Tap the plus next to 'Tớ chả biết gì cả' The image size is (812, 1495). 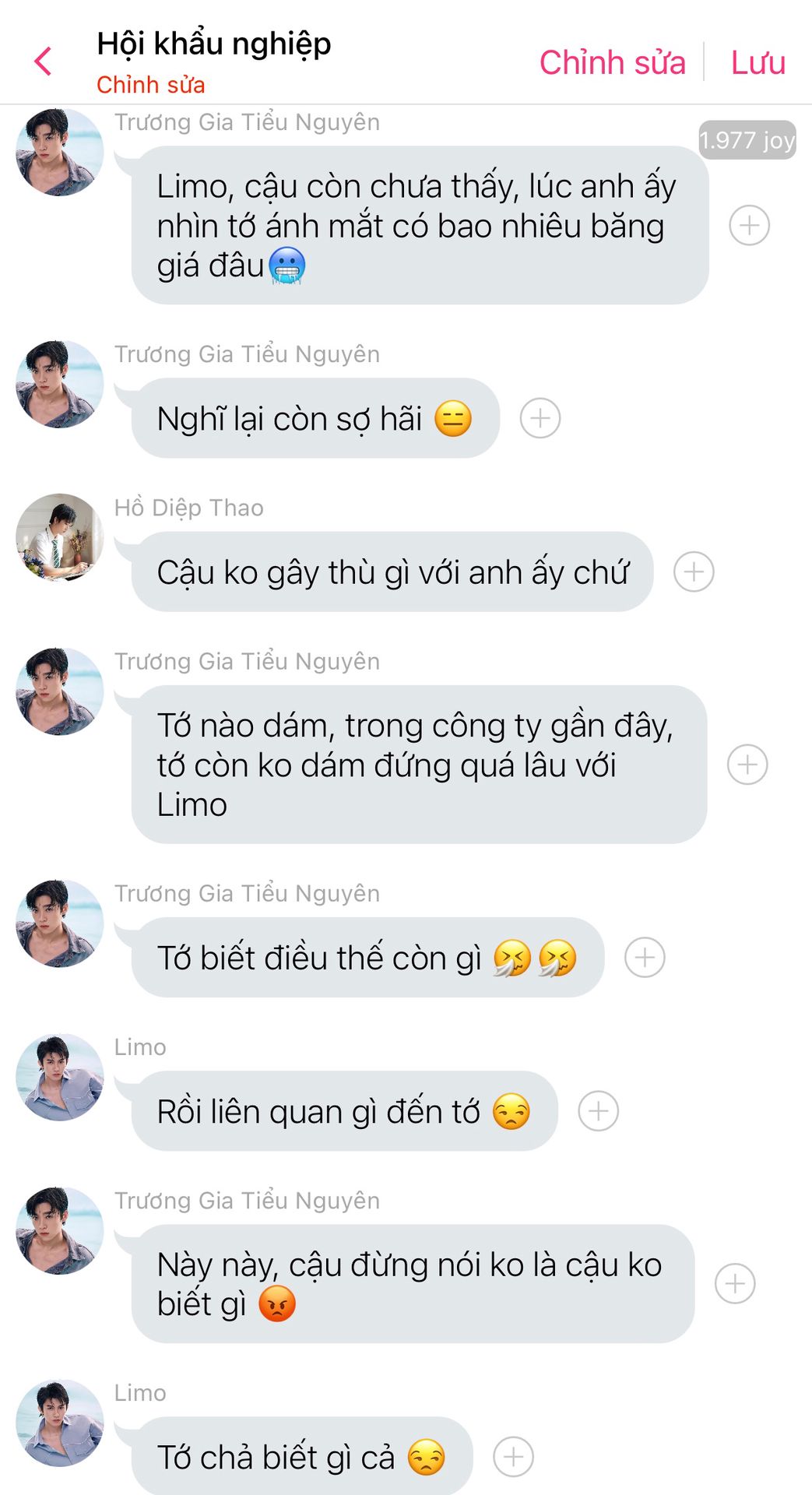(x=514, y=1457)
